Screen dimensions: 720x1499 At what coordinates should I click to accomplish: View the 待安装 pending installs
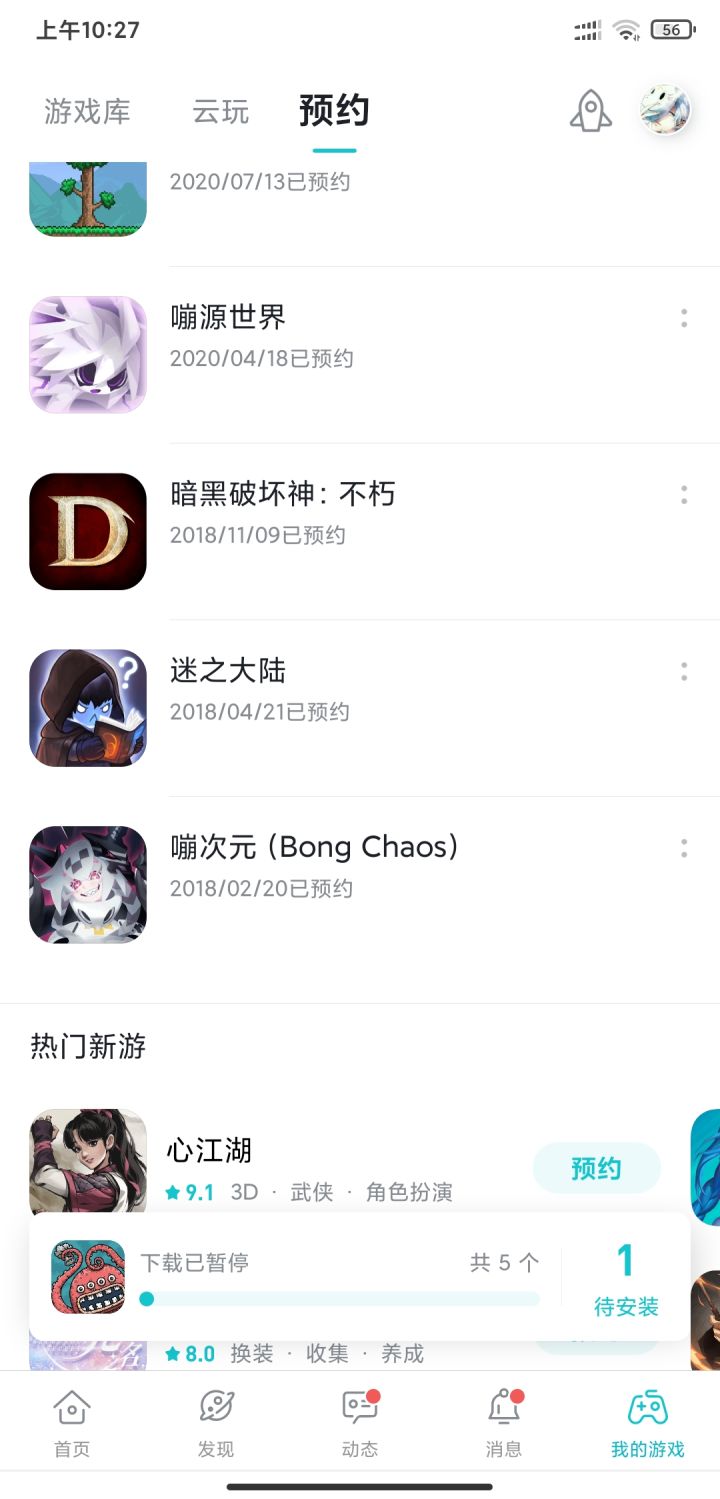tap(626, 1278)
